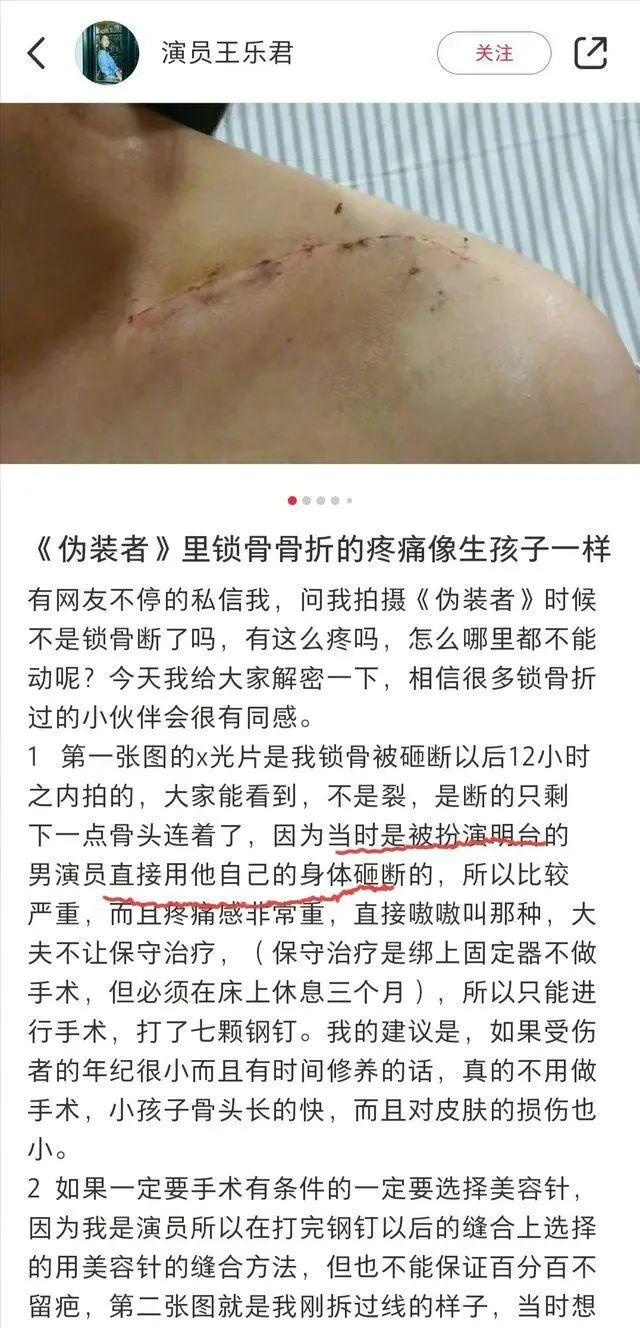Open 演员王乐君's profile avatar

click(107, 52)
